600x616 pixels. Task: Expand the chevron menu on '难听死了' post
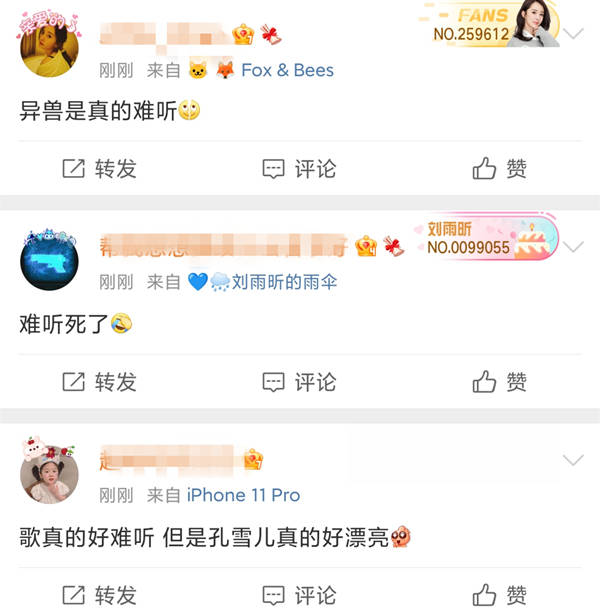574,247
